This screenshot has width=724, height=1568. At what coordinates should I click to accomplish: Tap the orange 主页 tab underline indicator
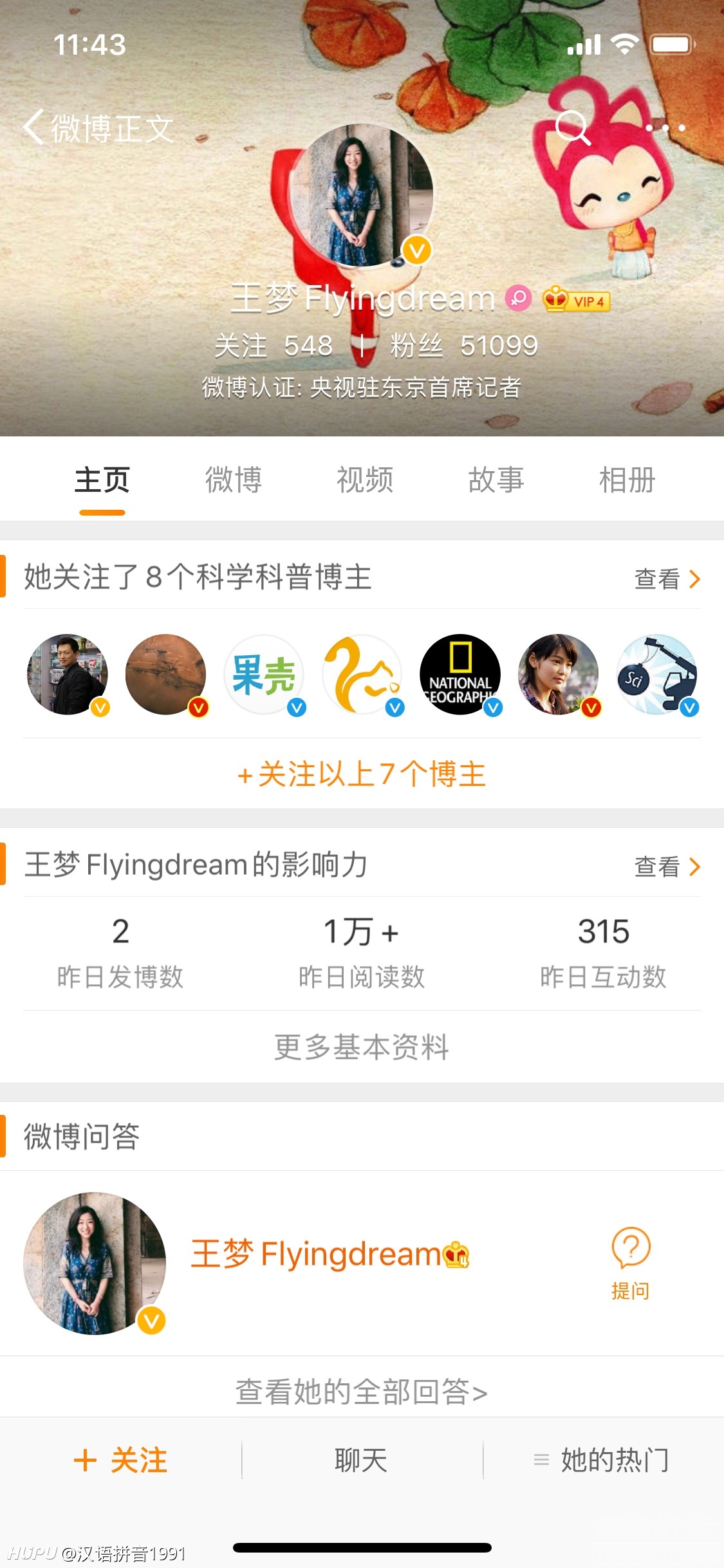101,512
